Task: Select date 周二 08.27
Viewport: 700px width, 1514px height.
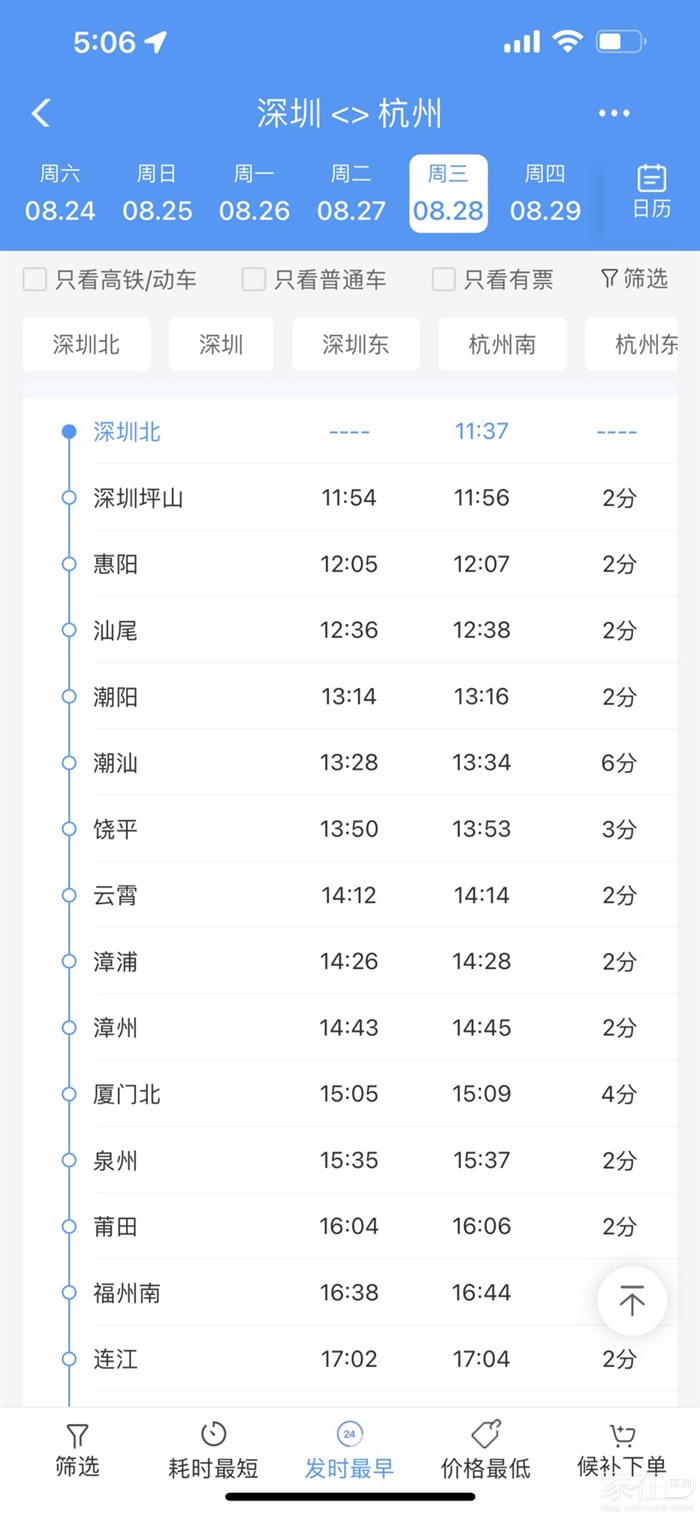Action: tap(351, 194)
